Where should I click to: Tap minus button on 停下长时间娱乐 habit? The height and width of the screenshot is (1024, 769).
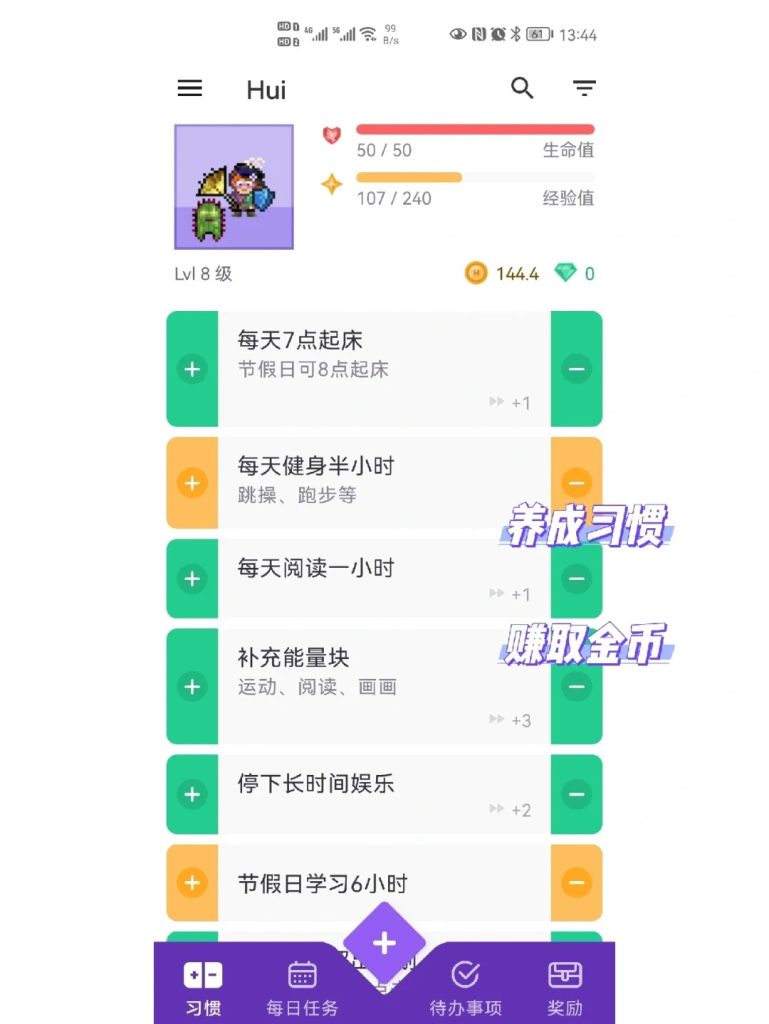tap(577, 793)
